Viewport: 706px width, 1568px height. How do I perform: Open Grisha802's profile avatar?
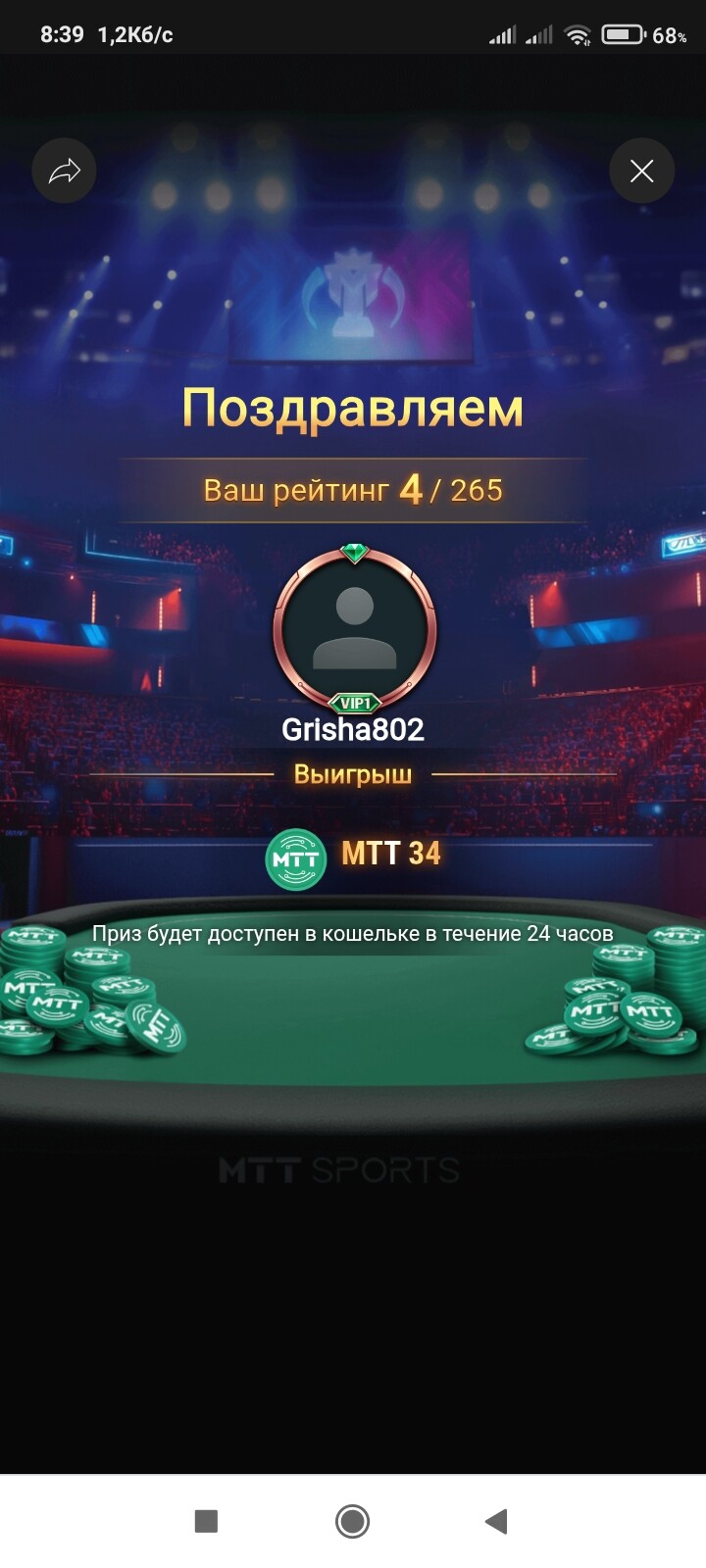354,628
